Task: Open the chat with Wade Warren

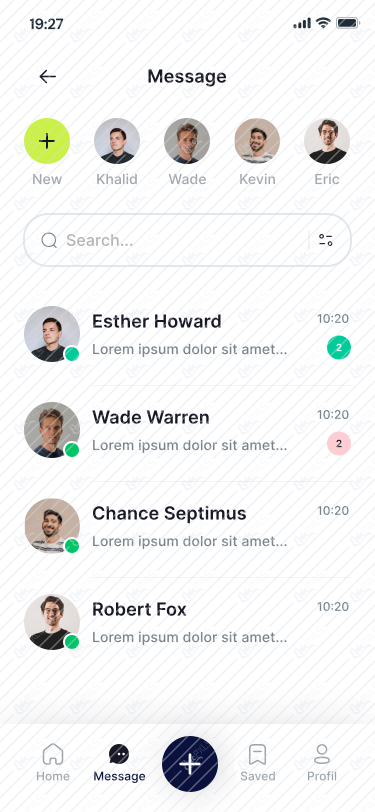Action: tap(187, 430)
